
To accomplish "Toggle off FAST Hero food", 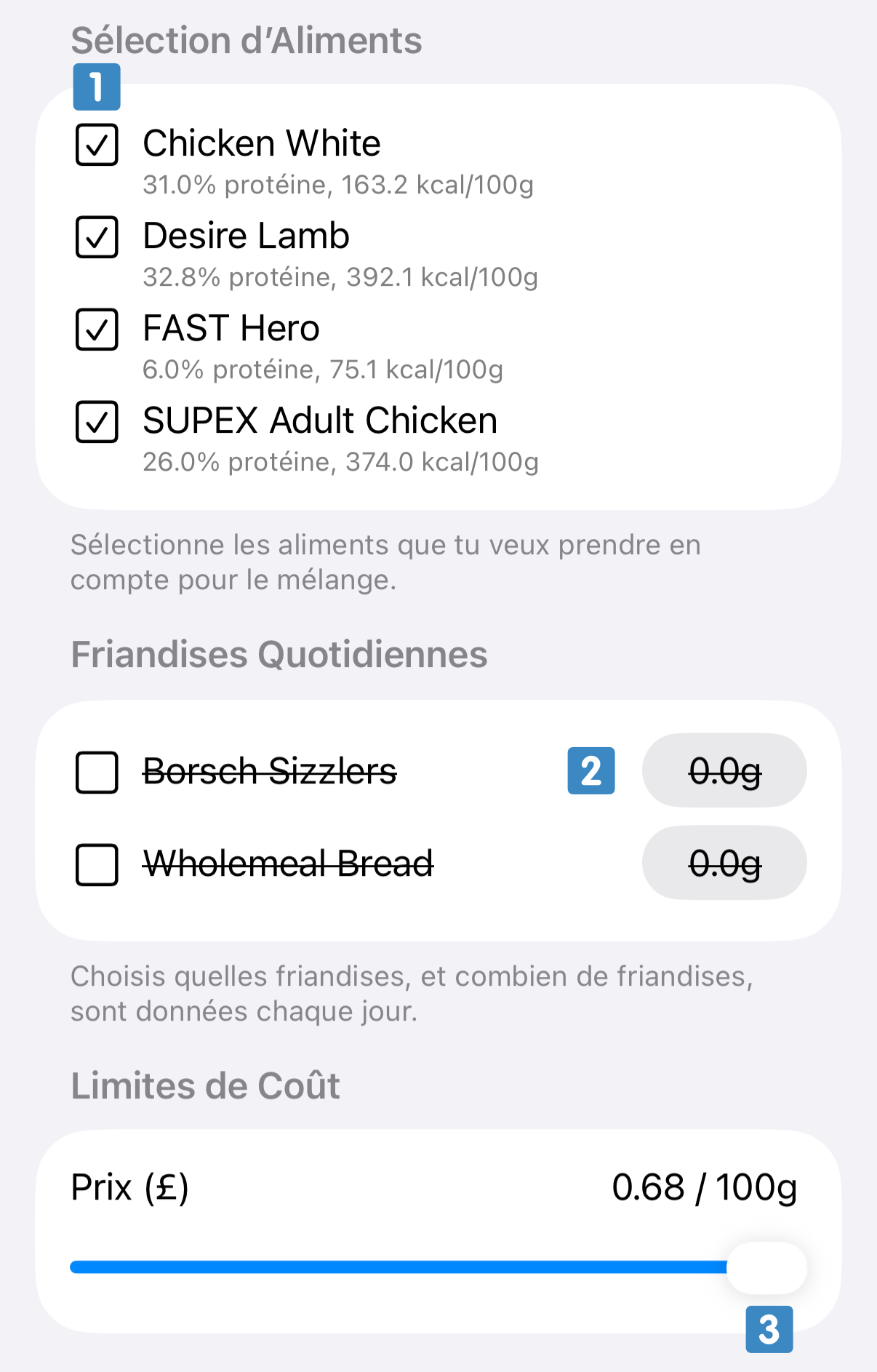I will click(97, 330).
